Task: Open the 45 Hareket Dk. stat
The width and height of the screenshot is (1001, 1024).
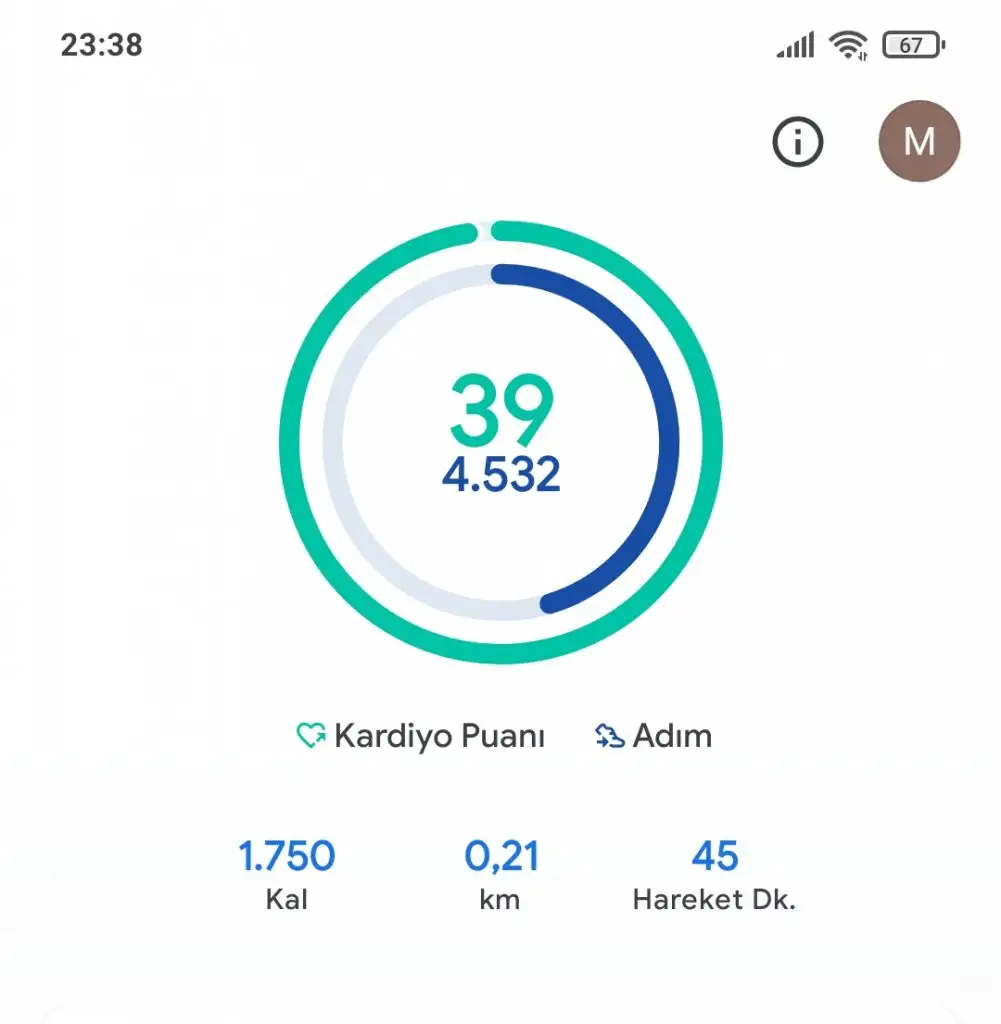Action: pos(714,875)
